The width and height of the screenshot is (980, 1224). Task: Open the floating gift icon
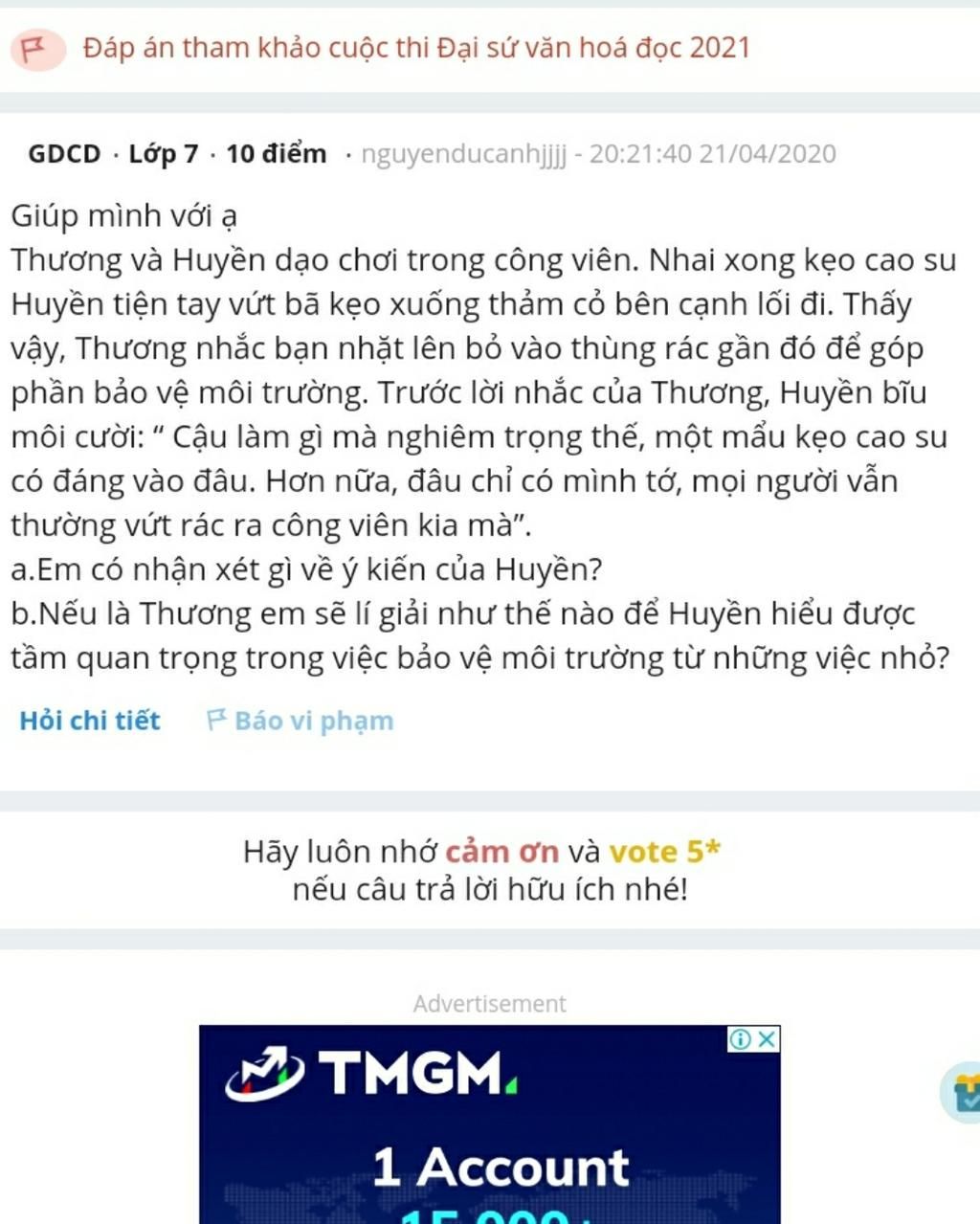pyautogui.click(x=963, y=1092)
